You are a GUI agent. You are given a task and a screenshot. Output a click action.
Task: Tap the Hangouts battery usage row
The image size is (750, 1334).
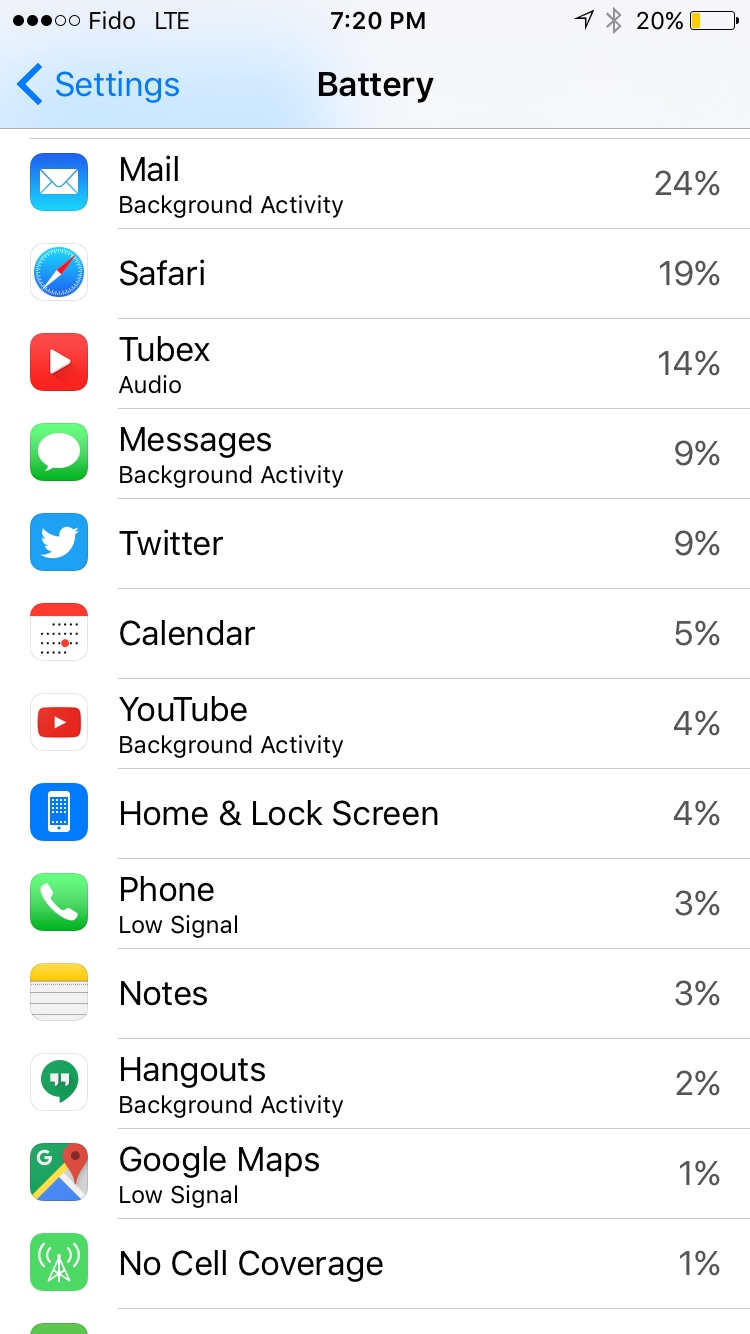pos(375,1084)
